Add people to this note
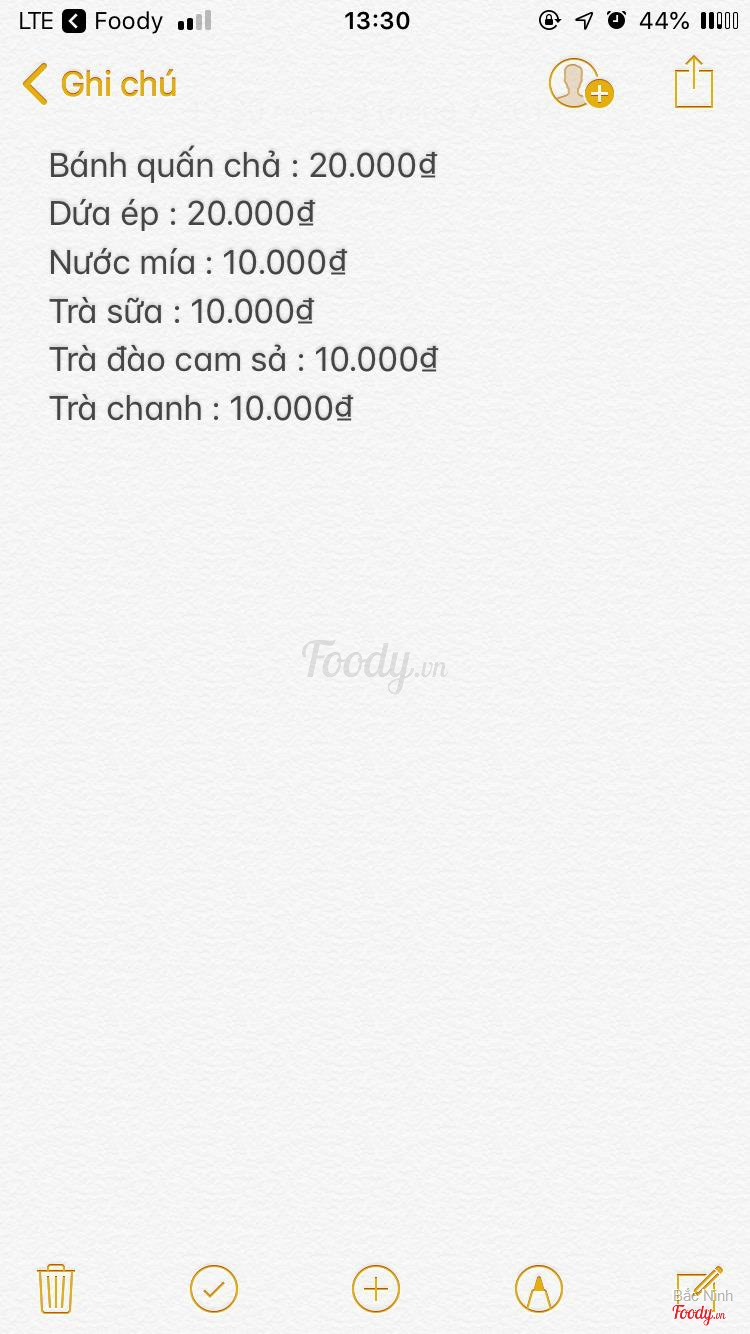 click(x=580, y=83)
